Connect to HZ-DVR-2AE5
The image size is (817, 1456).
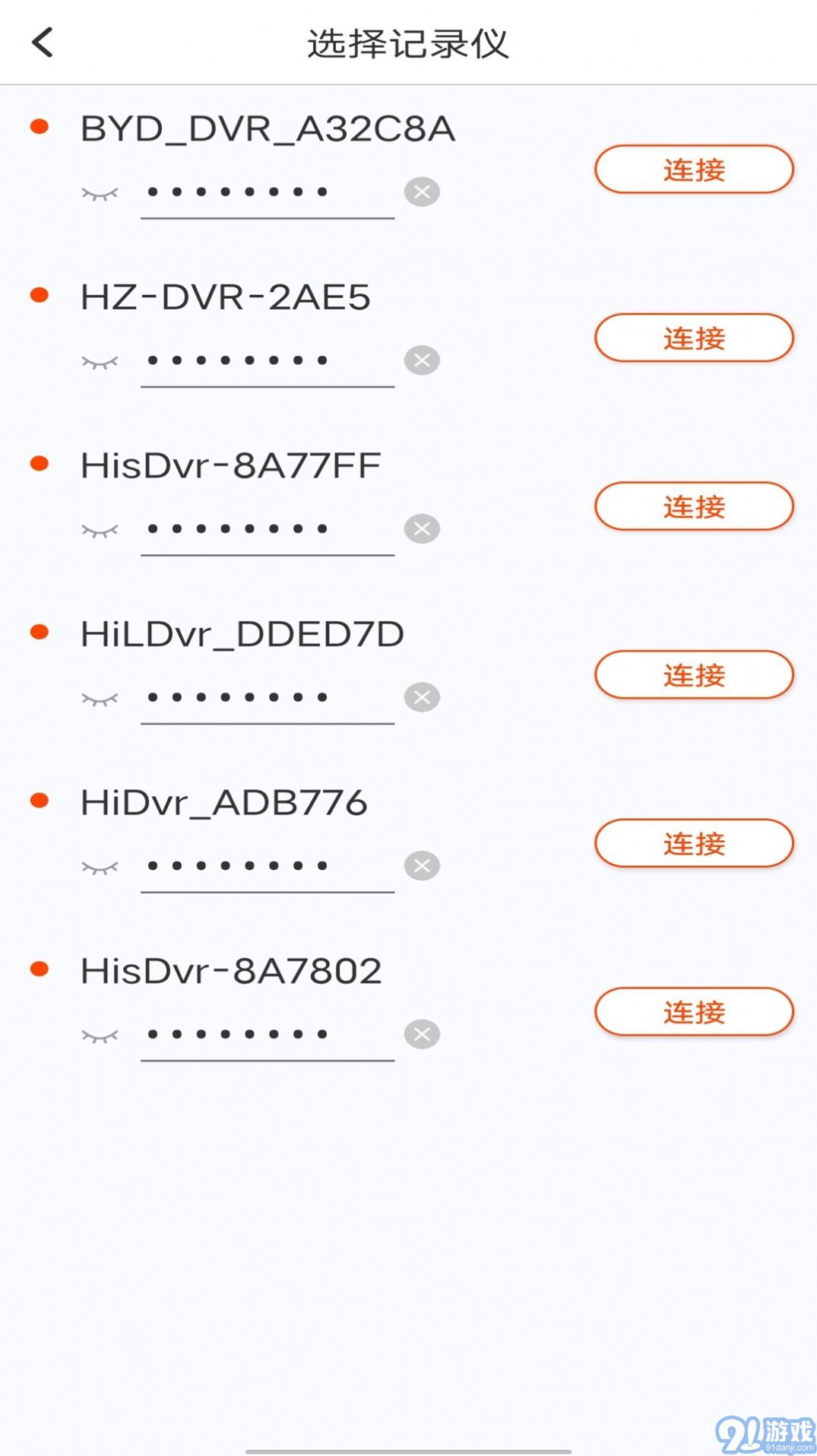point(692,338)
